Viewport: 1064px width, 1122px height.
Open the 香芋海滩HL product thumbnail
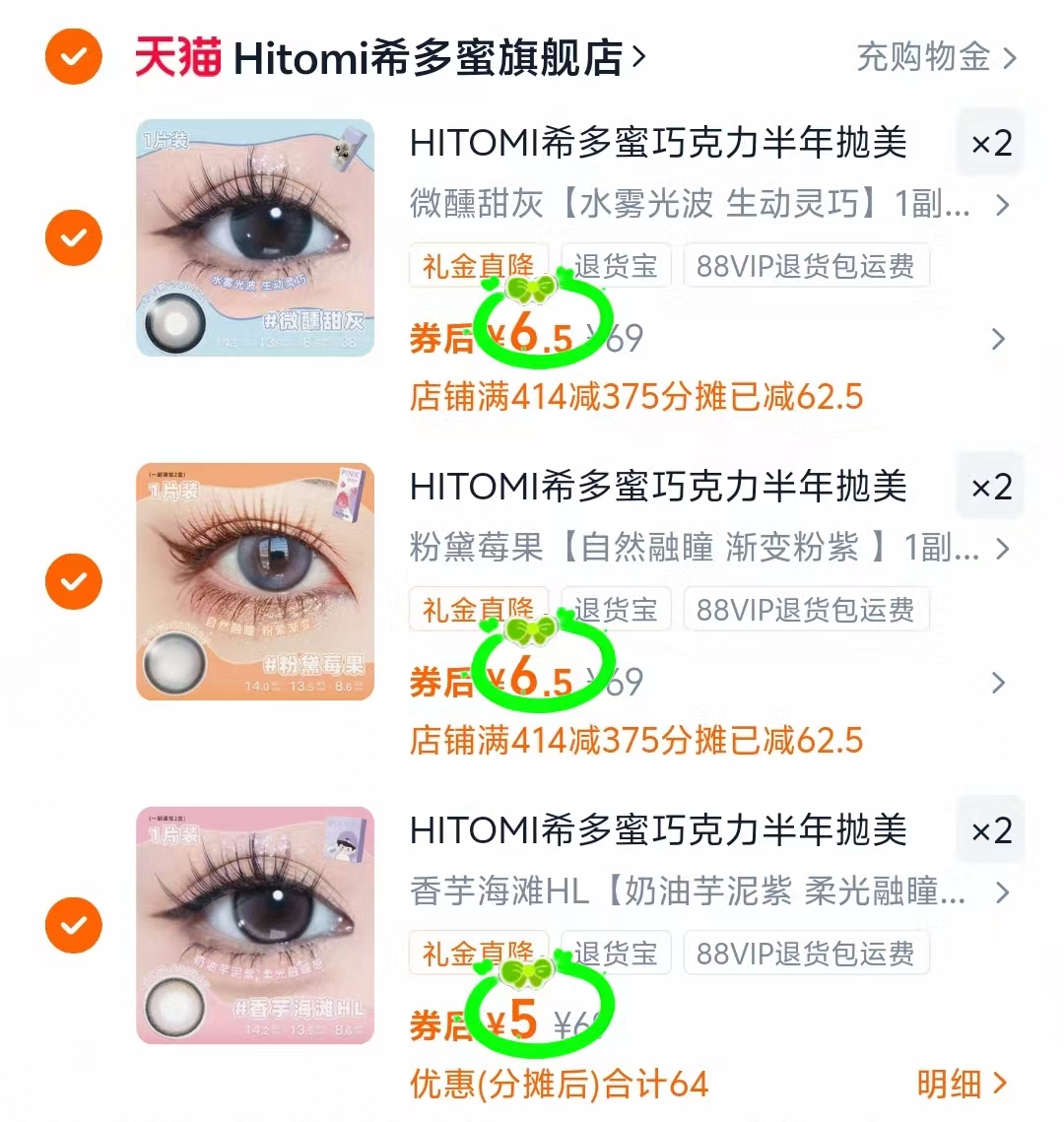[254, 924]
